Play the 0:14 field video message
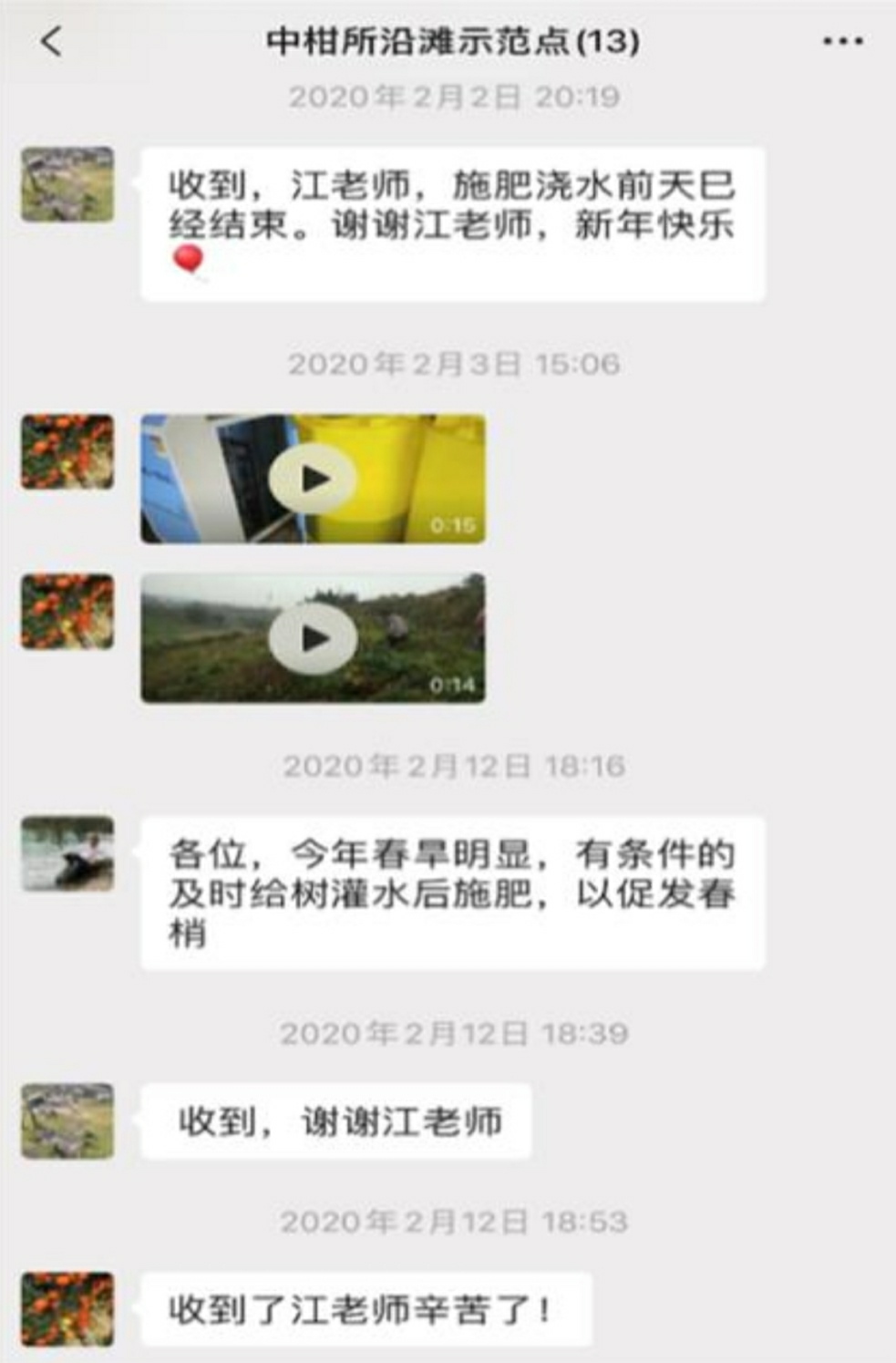The image size is (896, 1363). coord(313,638)
